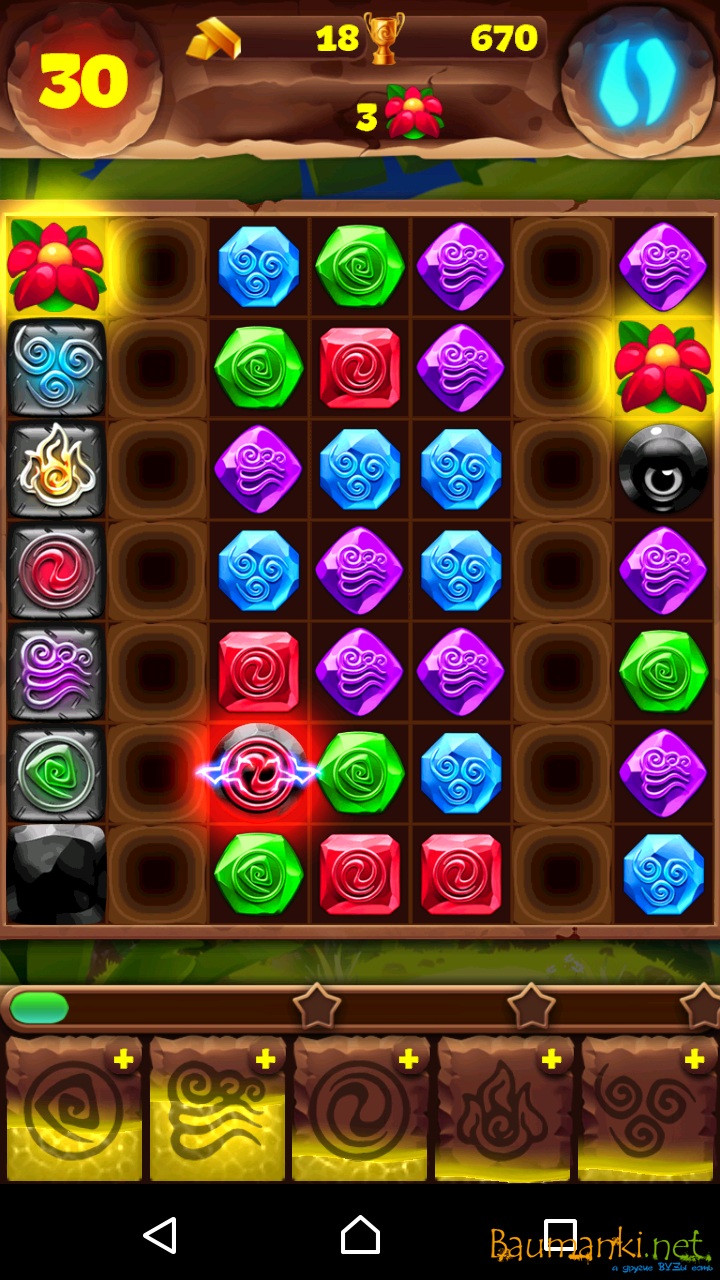
Task: Go back with the system back button
Action: click(160, 1235)
